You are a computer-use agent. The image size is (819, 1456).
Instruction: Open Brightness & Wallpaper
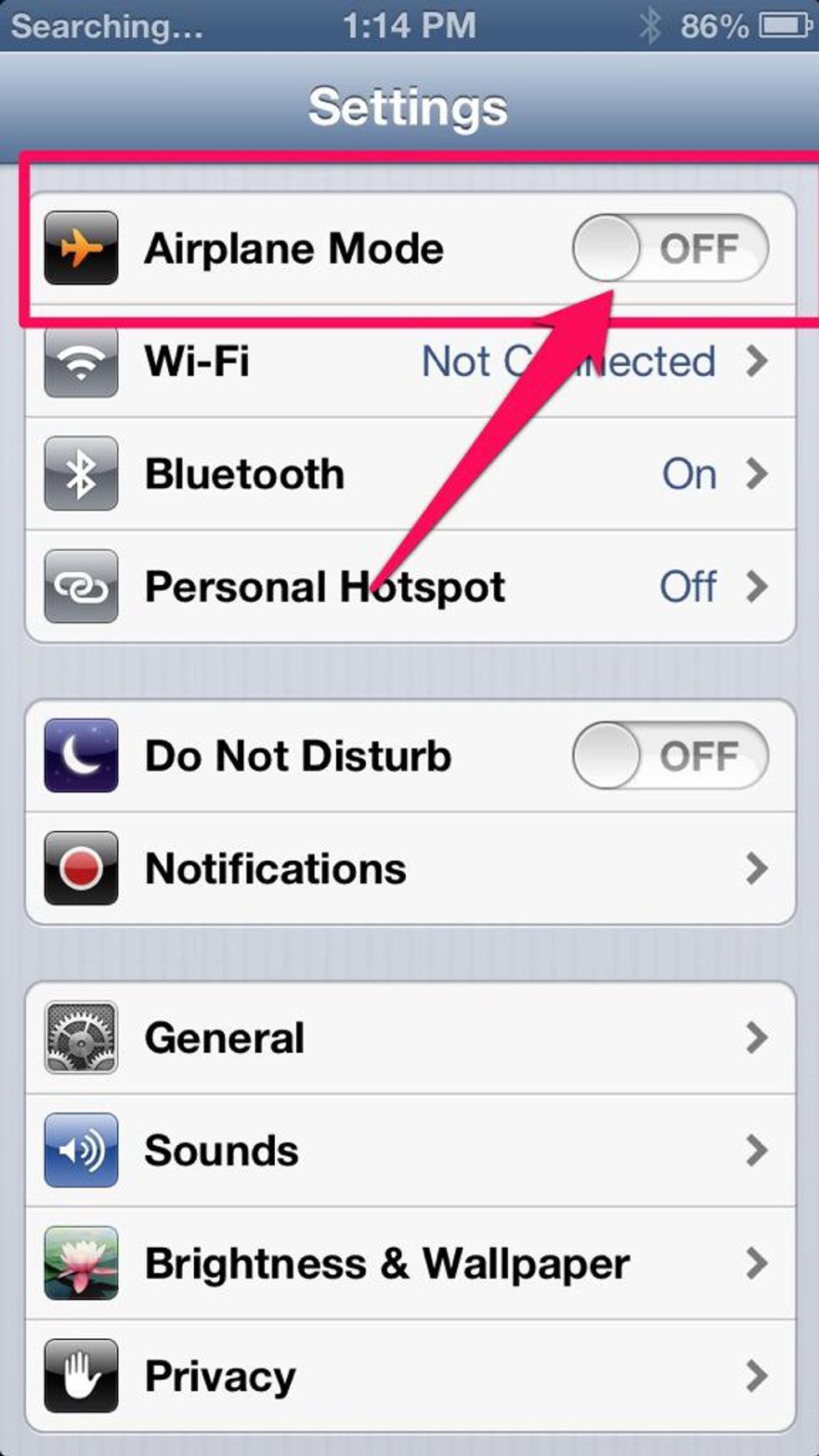409,1264
